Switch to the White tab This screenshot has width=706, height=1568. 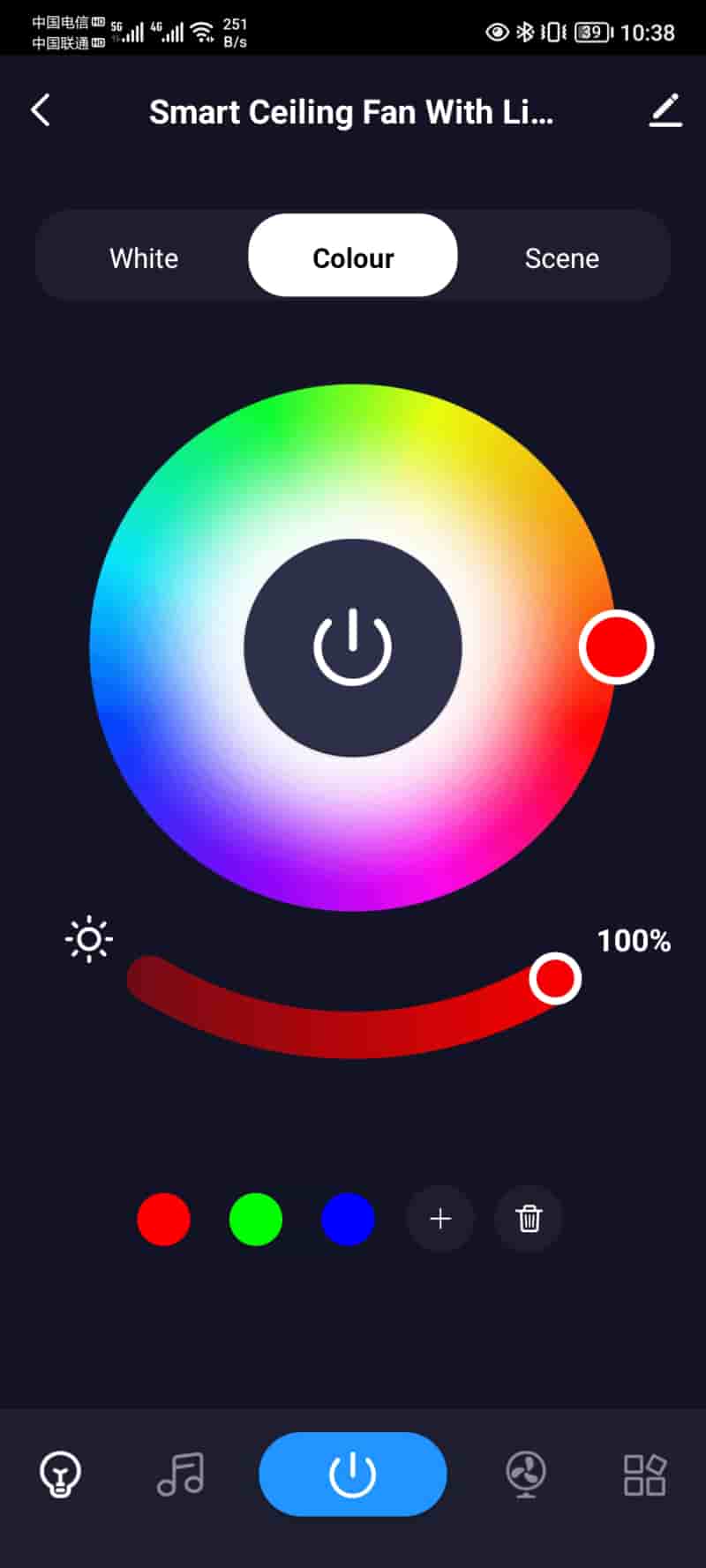click(x=144, y=258)
